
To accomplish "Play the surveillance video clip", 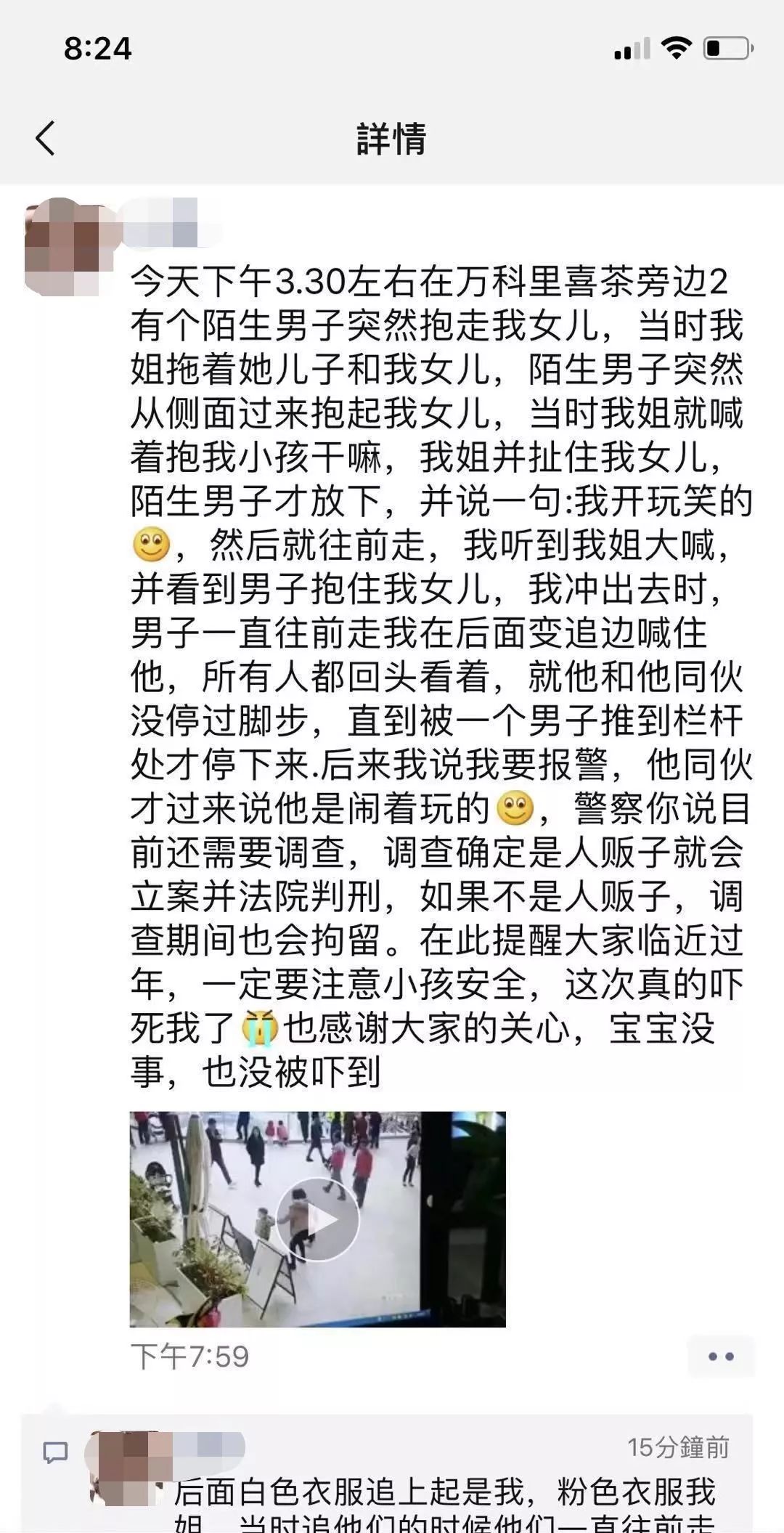I will [317, 1219].
